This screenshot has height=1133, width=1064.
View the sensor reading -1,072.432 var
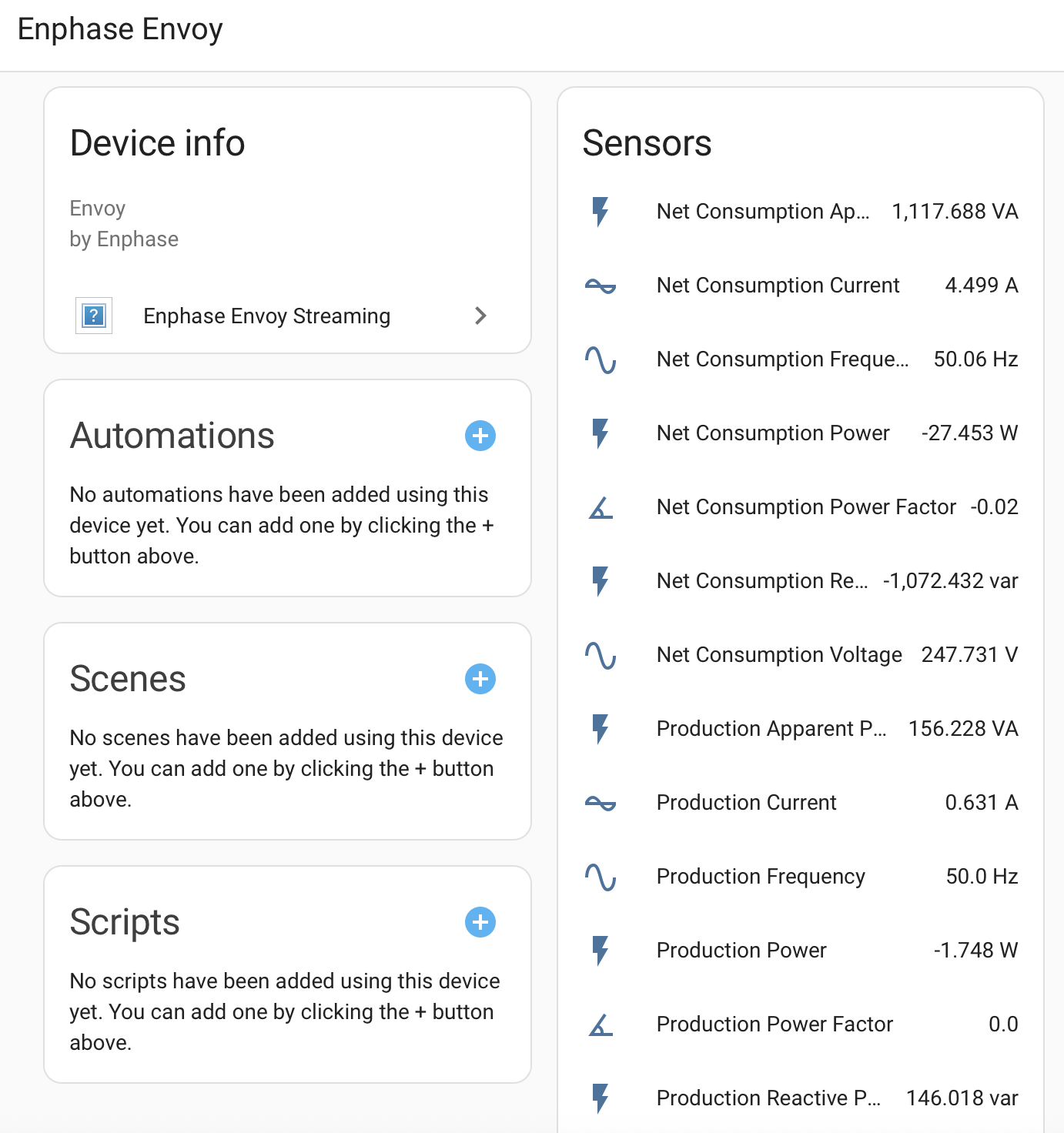(x=762, y=581)
